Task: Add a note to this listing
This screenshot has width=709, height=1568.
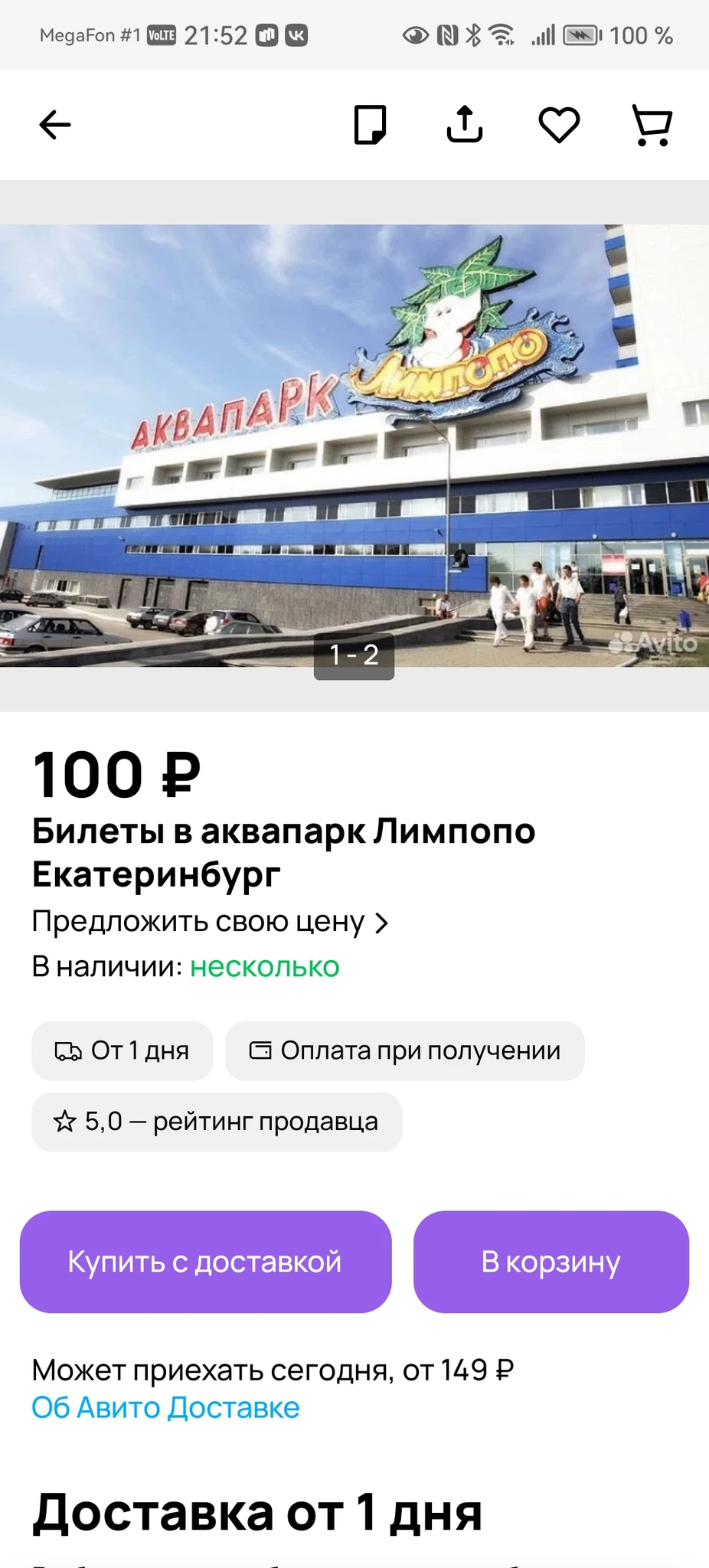Action: (x=370, y=125)
